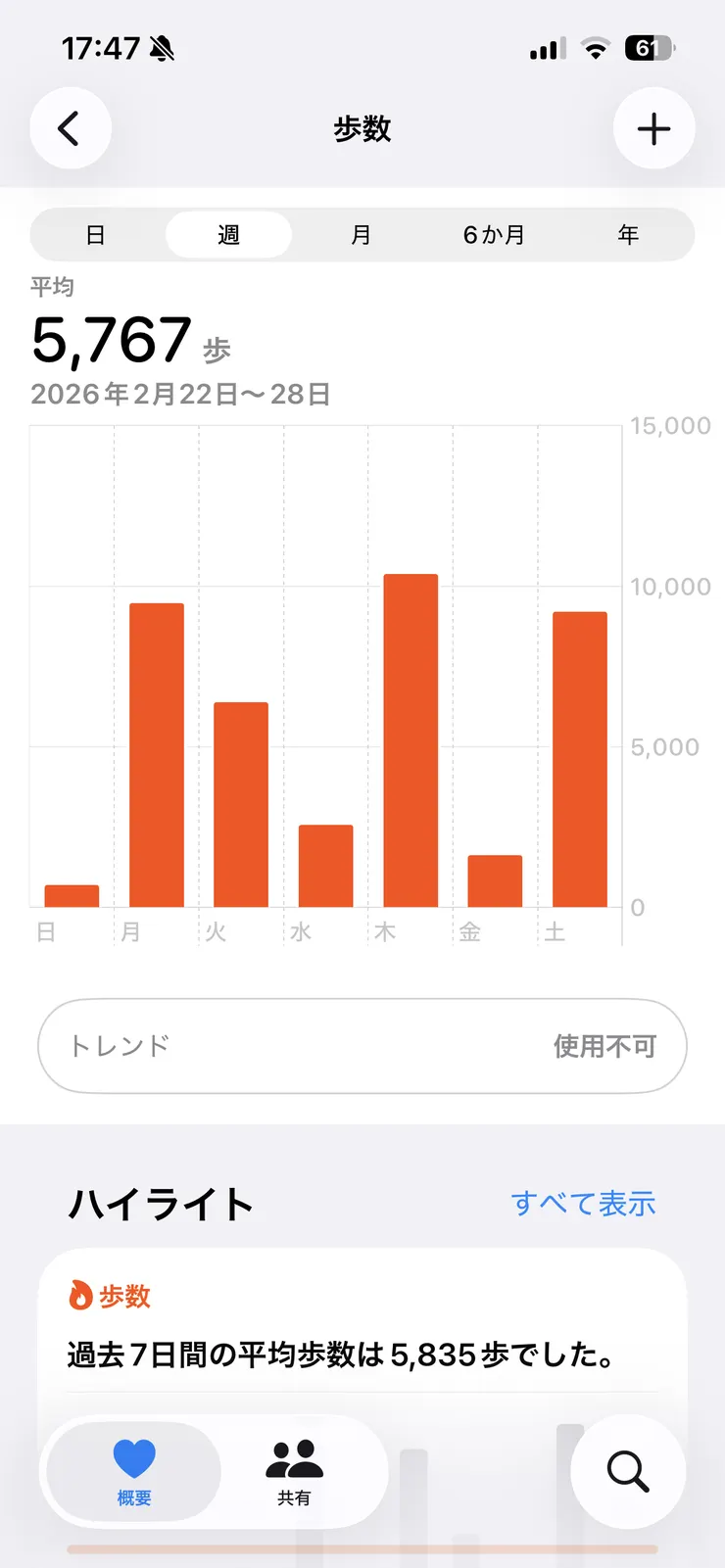Select the 週 segmented option

coord(228,235)
